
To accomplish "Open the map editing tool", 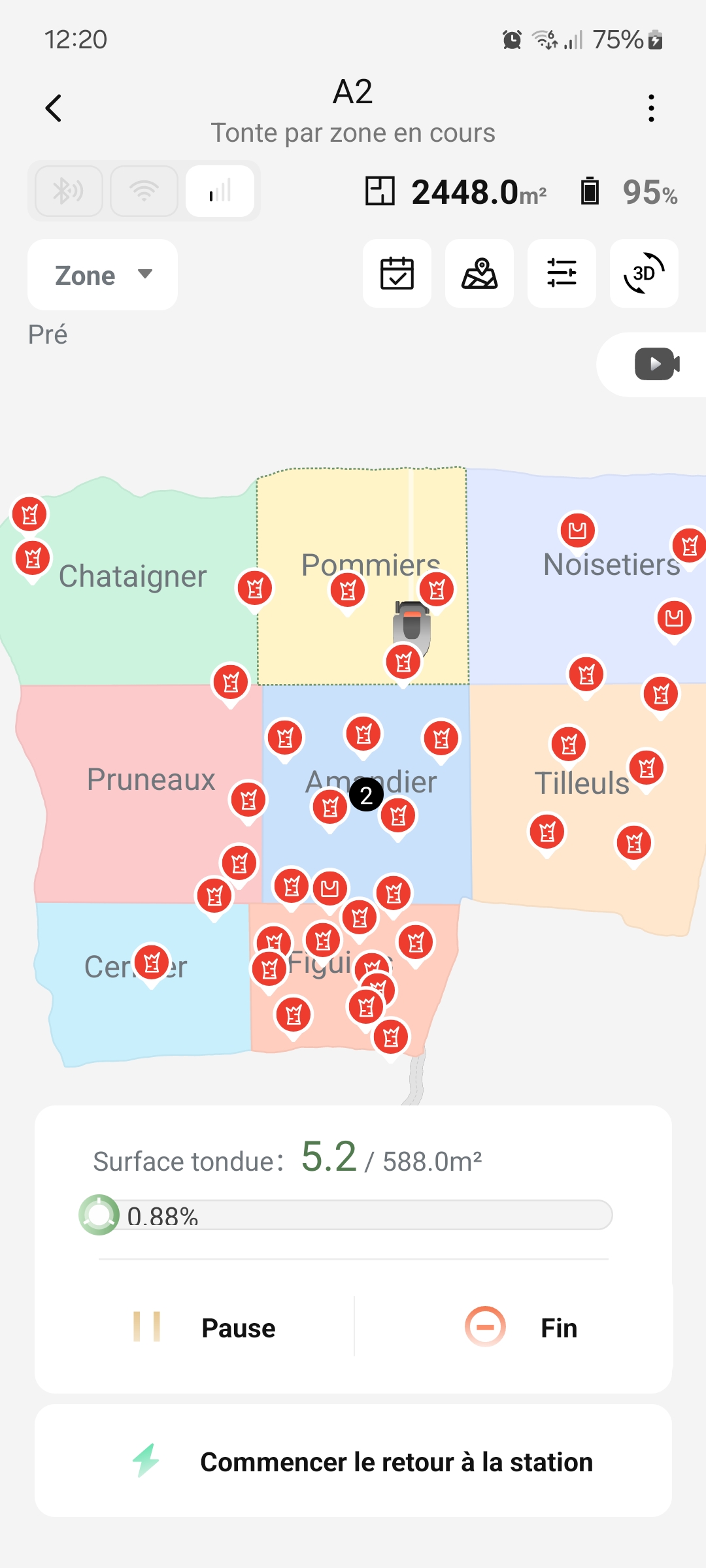I will (x=479, y=274).
